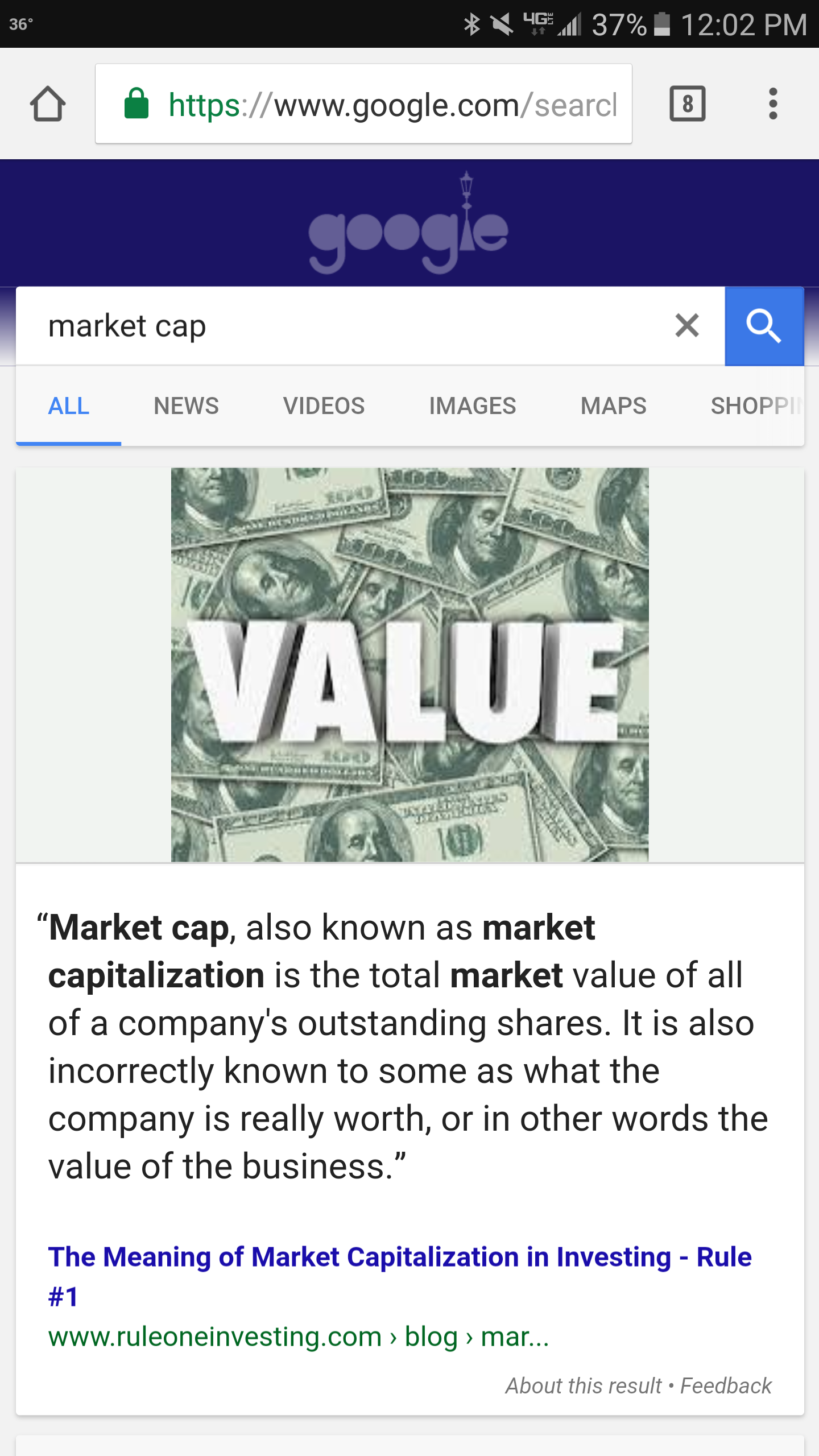The image size is (819, 1456).
Task: Open the tab switcher showing 8 tabs
Action: coord(687,104)
